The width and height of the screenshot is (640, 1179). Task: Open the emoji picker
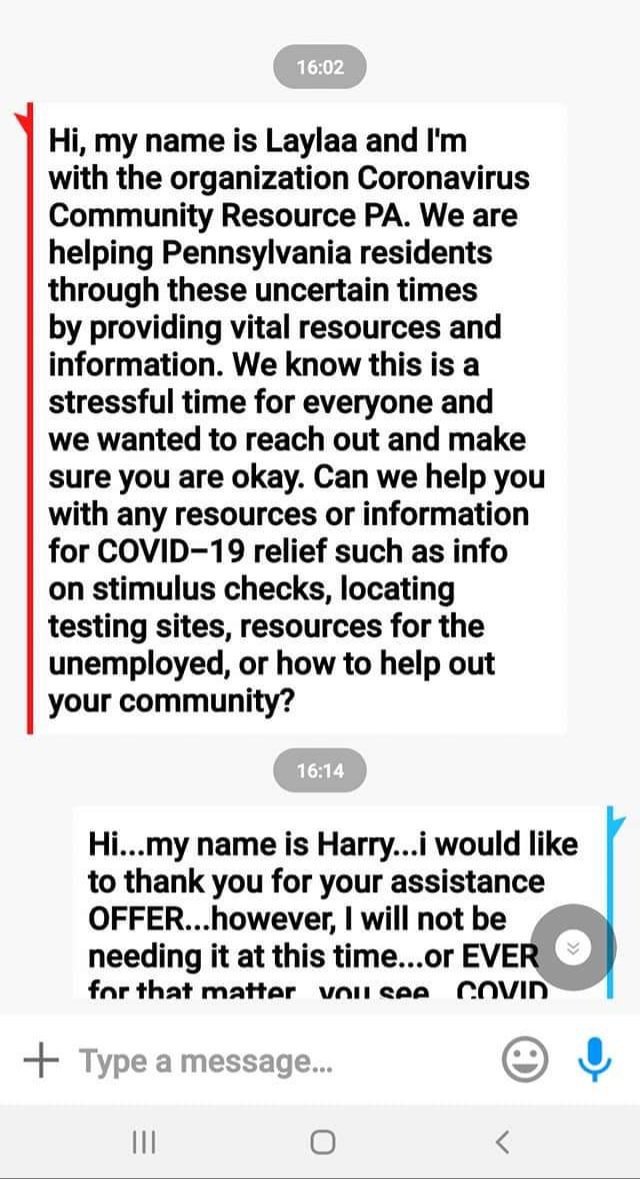pyautogui.click(x=524, y=1060)
